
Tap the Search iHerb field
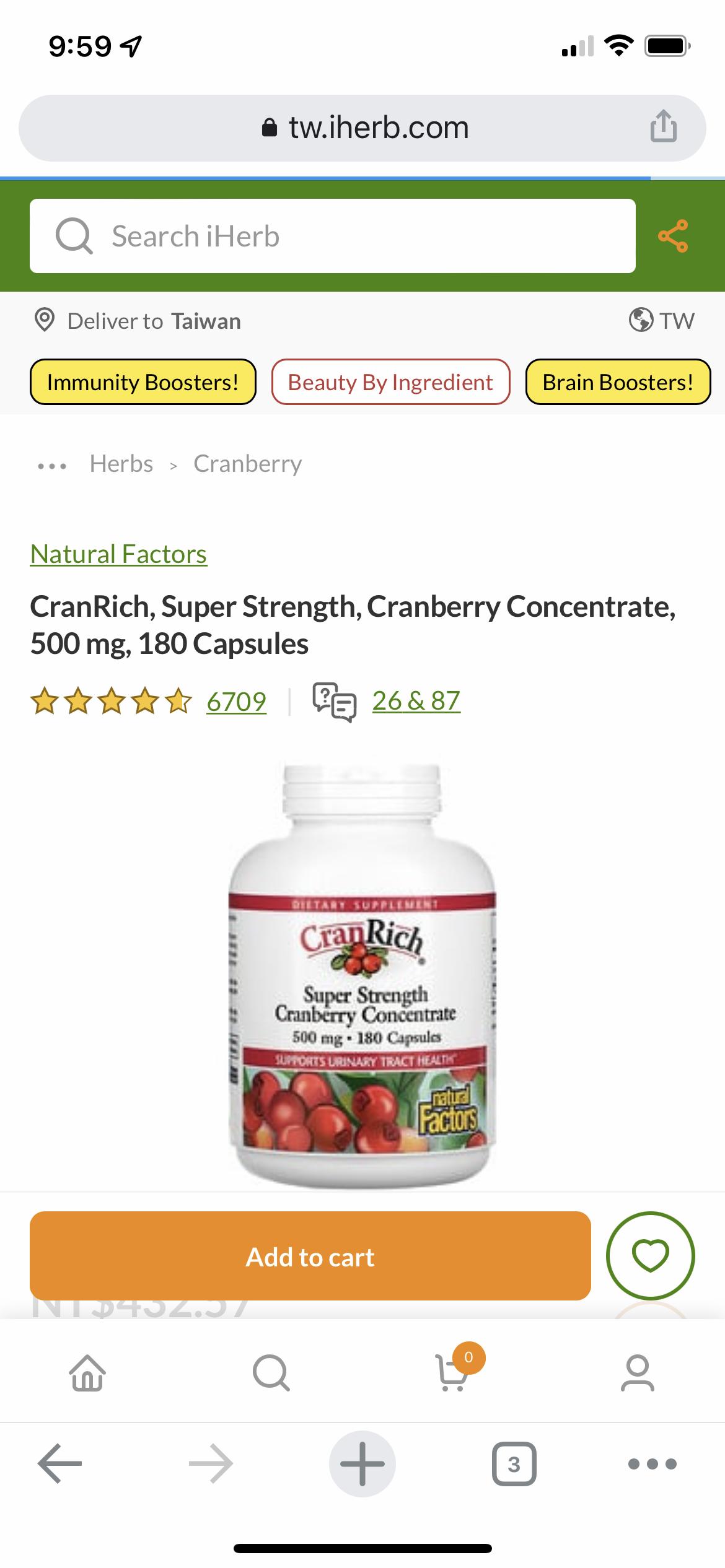tap(332, 236)
